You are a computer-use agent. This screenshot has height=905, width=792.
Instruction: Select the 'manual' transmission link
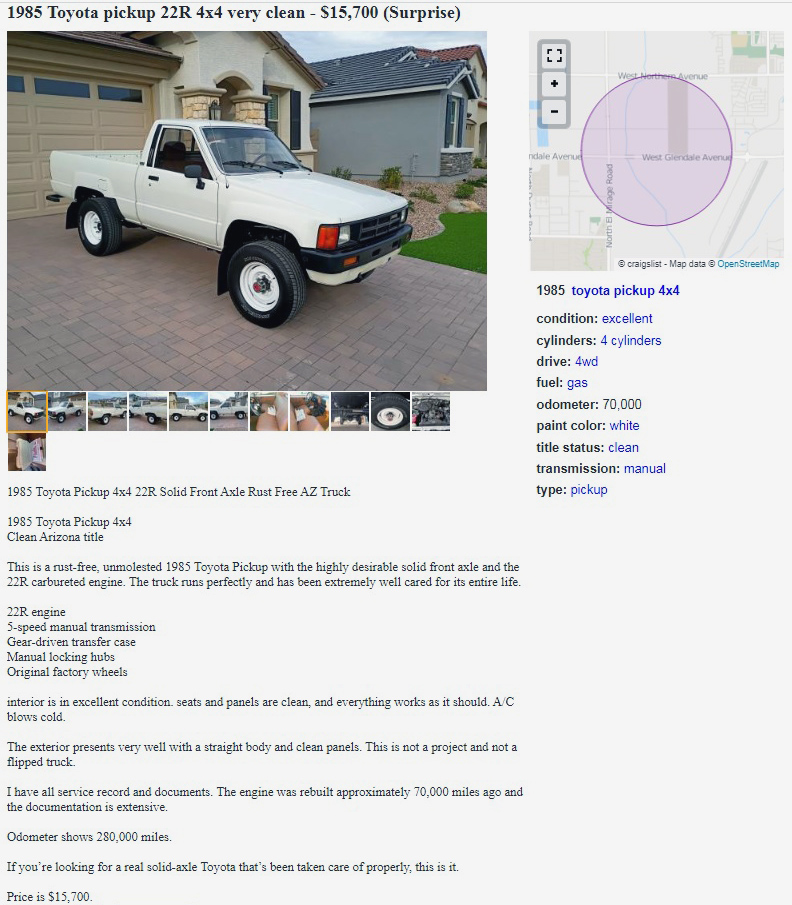pos(644,469)
